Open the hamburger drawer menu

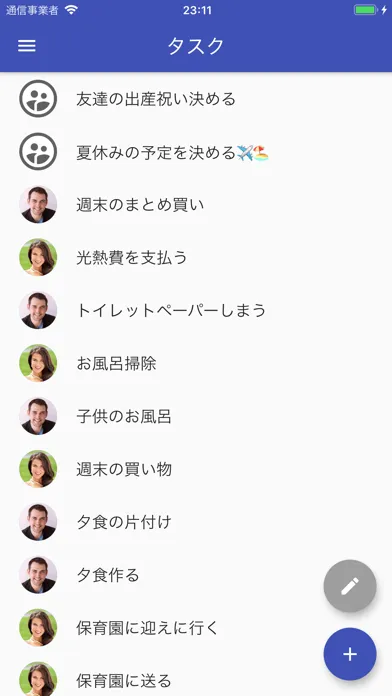(x=27, y=46)
